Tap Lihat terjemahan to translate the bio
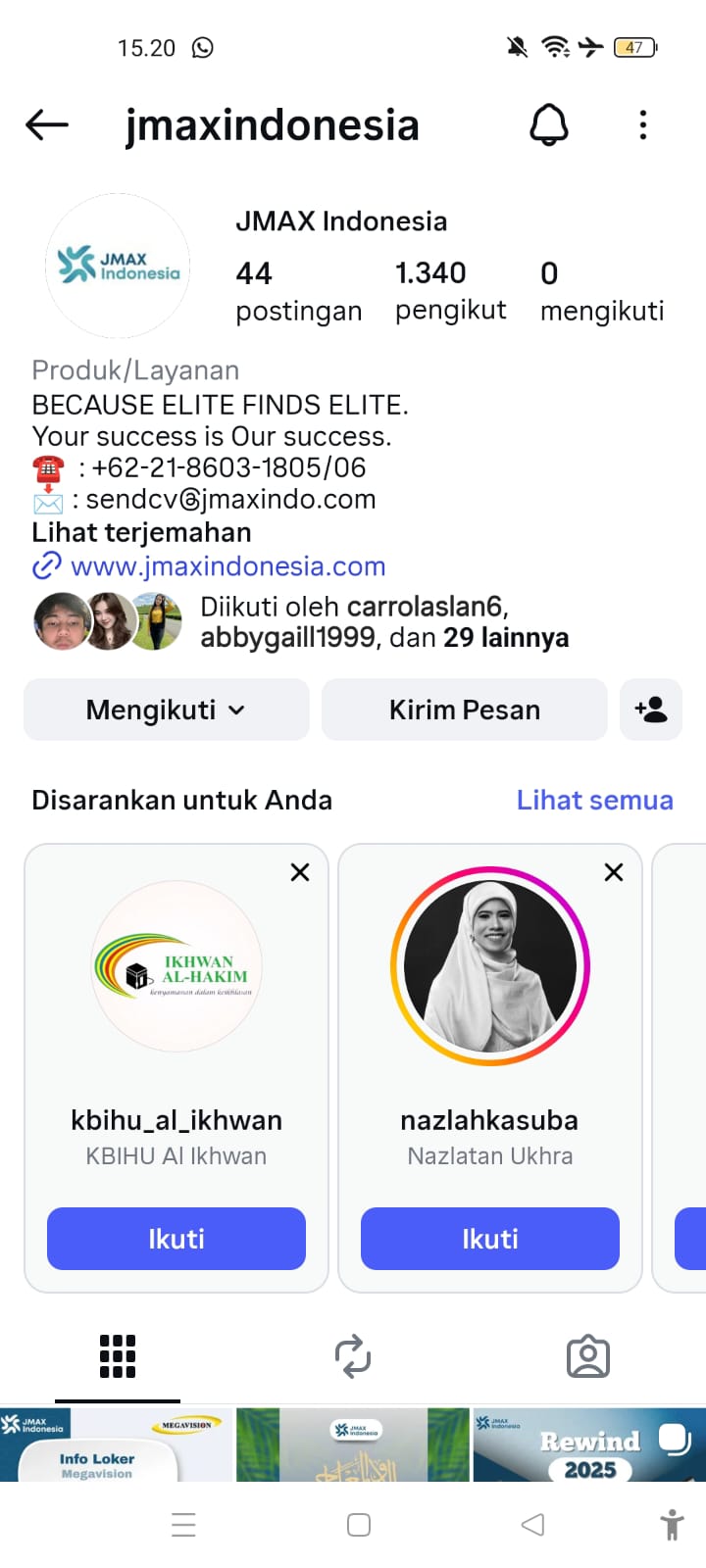 coord(142,532)
